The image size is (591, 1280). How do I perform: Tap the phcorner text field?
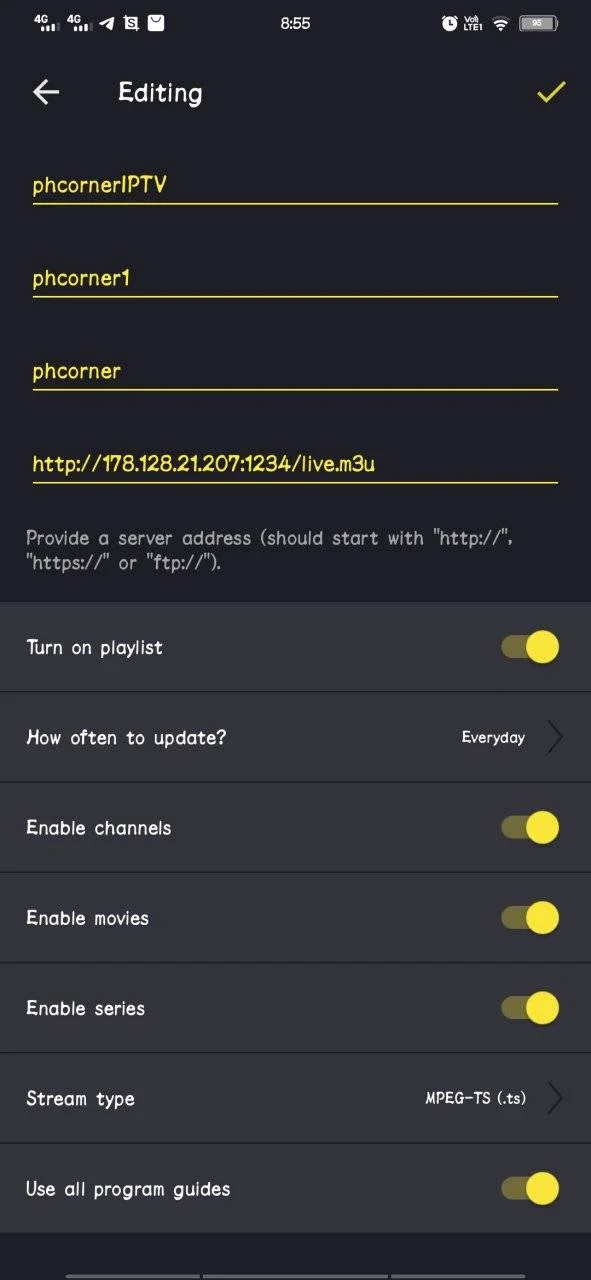click(295, 372)
